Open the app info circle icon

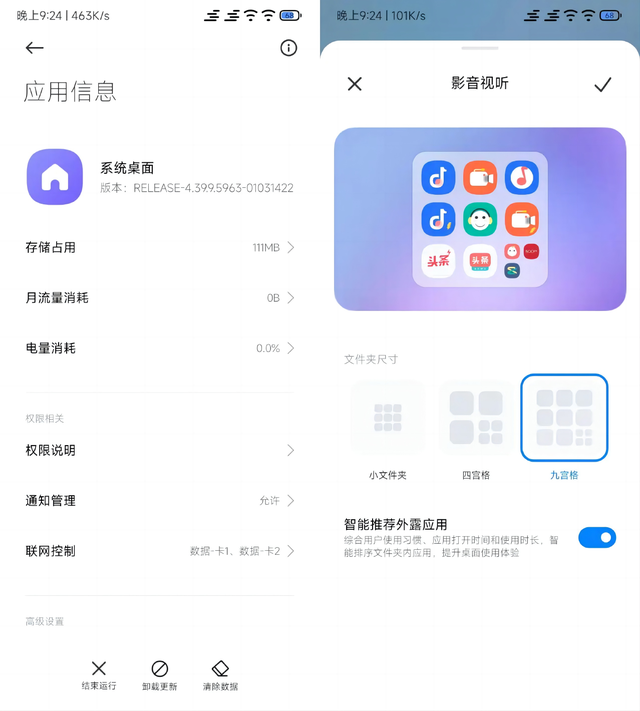289,48
